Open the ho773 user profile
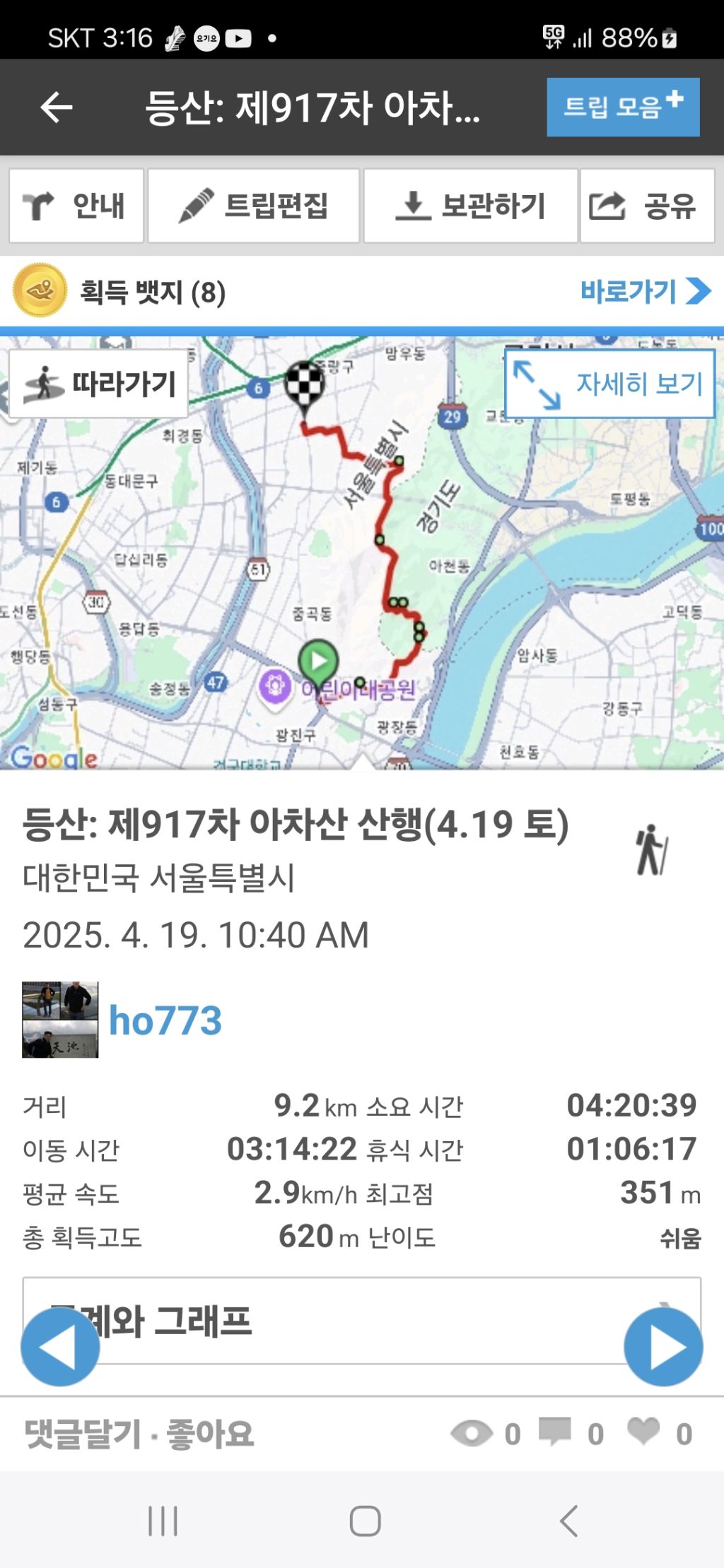Image resolution: width=724 pixels, height=1568 pixels. tap(165, 1020)
